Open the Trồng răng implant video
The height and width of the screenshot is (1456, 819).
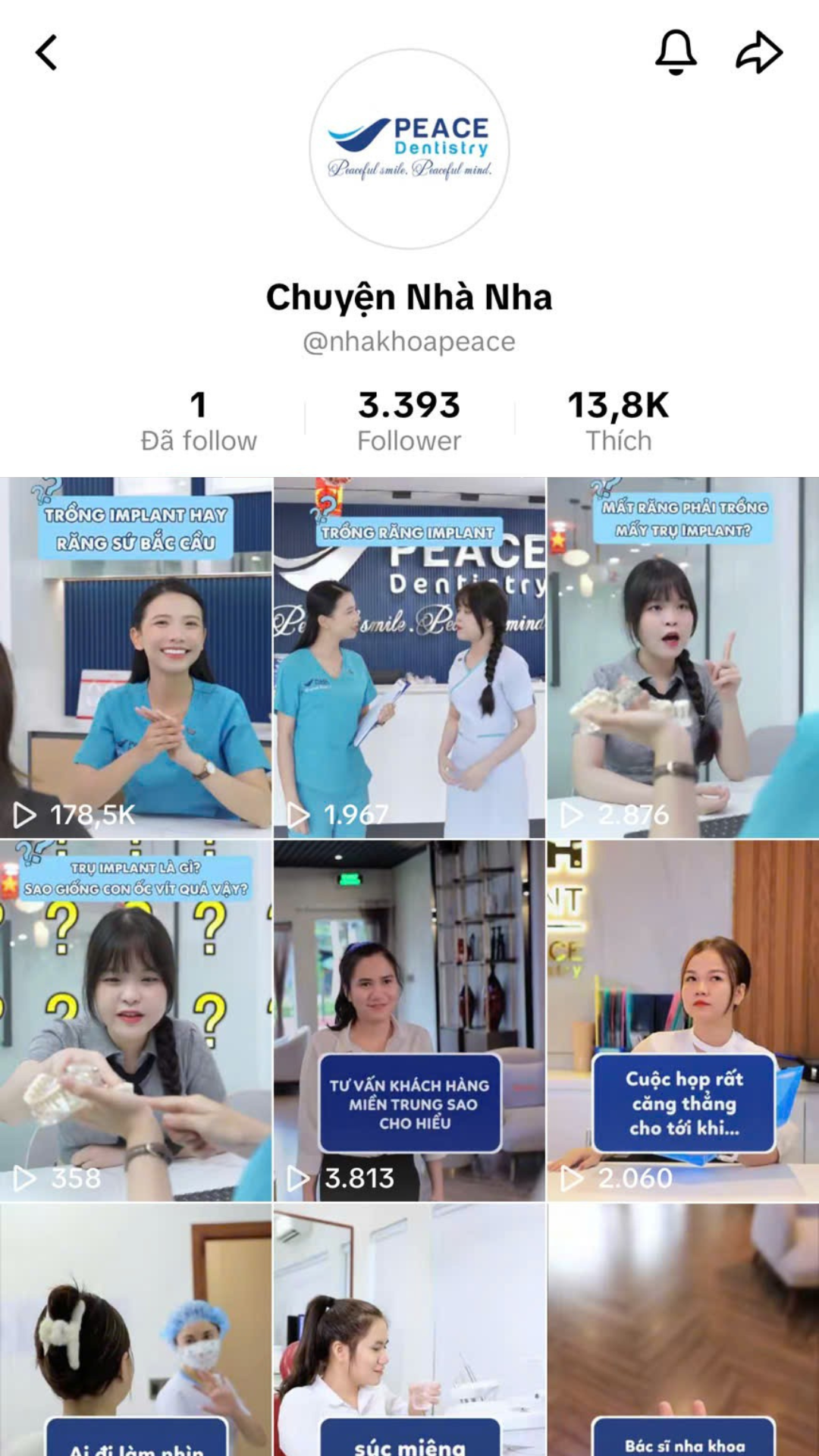409,657
